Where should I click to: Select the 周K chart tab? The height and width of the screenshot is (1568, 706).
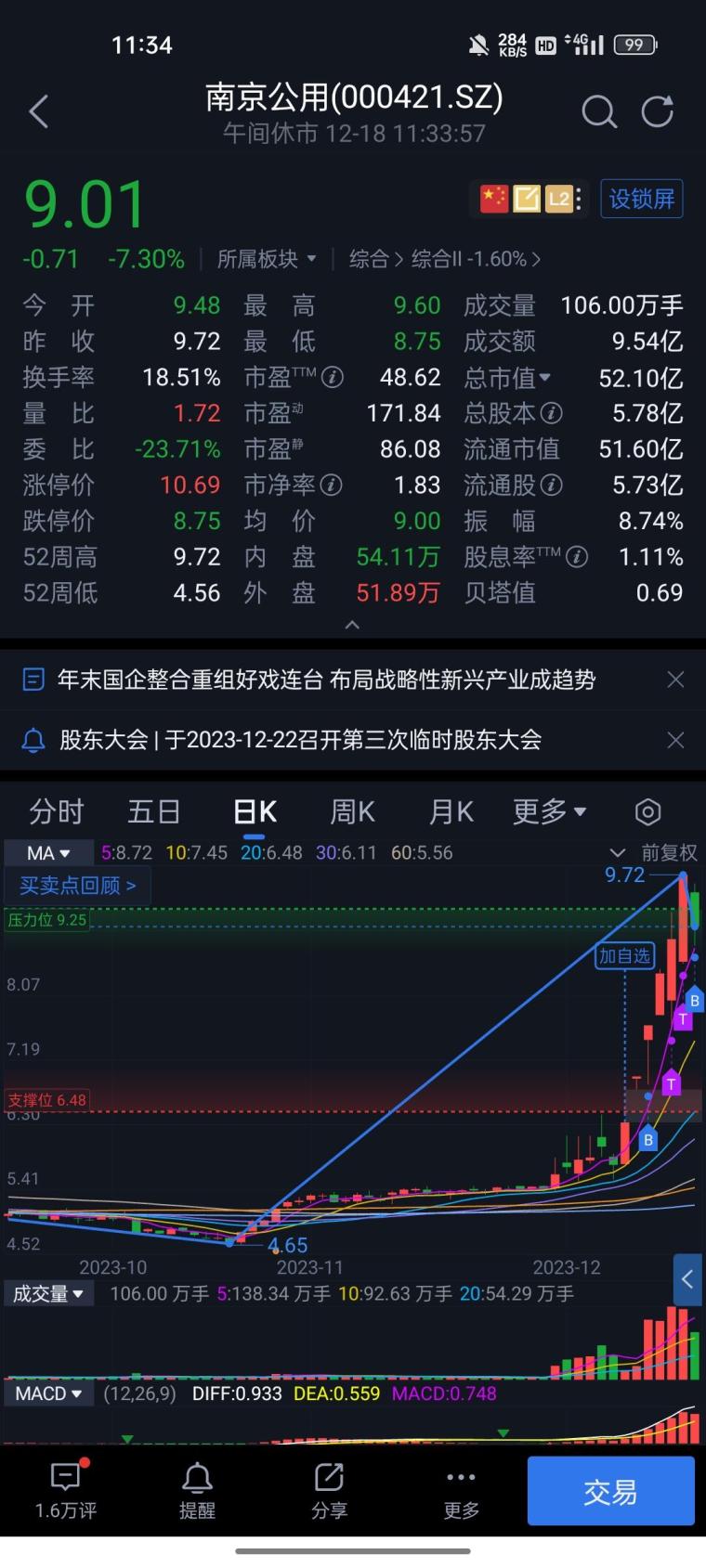pyautogui.click(x=353, y=811)
